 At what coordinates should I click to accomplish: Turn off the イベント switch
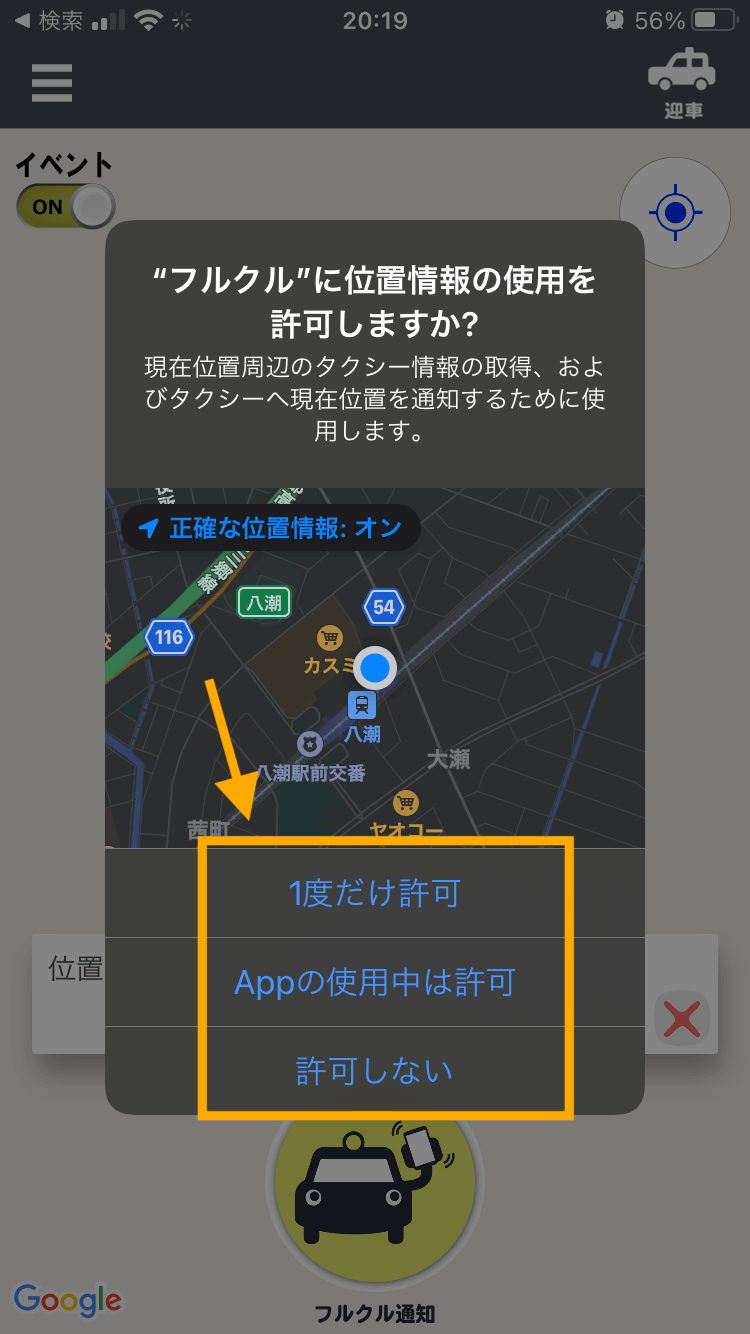[65, 207]
